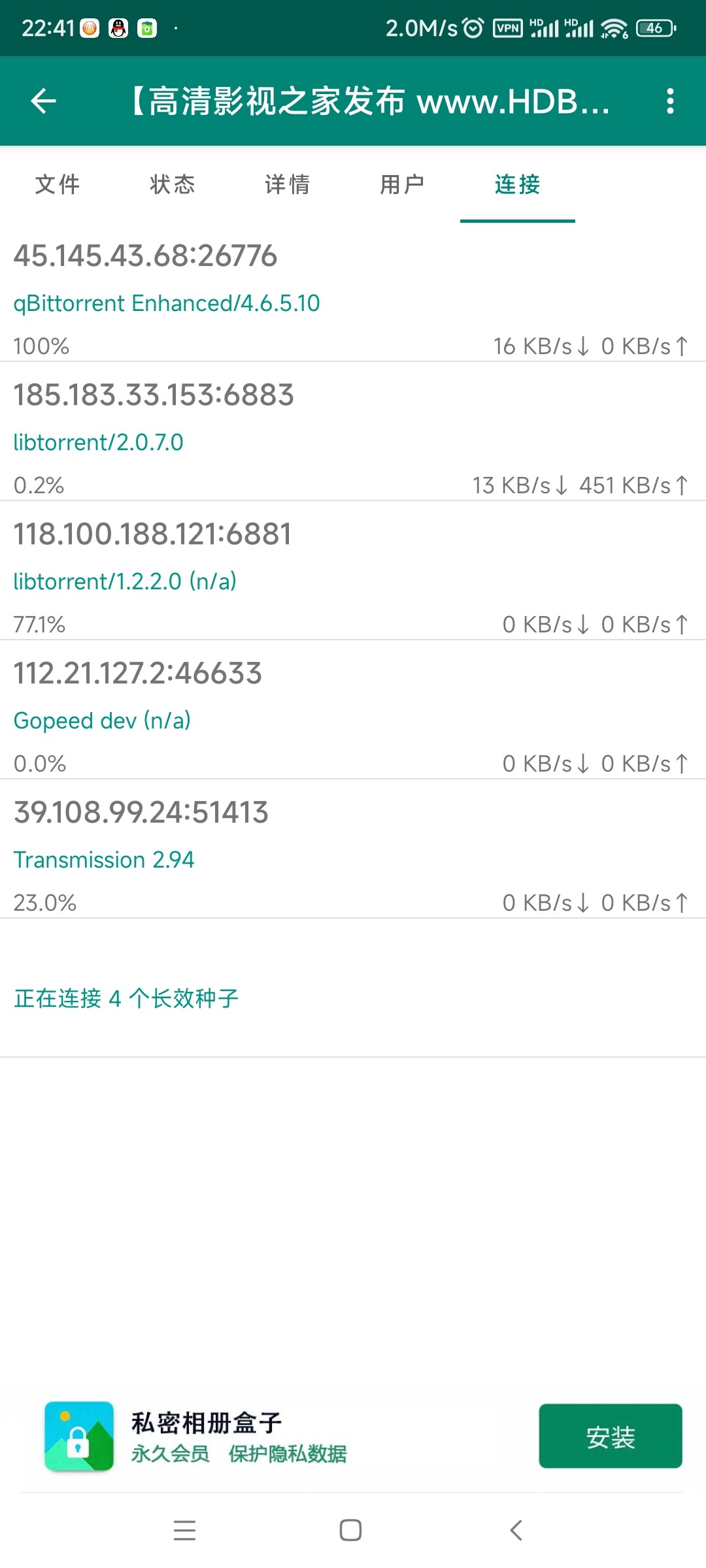Screen dimensions: 706x1568
Task: Go to the system home screen
Action: 351,1530
